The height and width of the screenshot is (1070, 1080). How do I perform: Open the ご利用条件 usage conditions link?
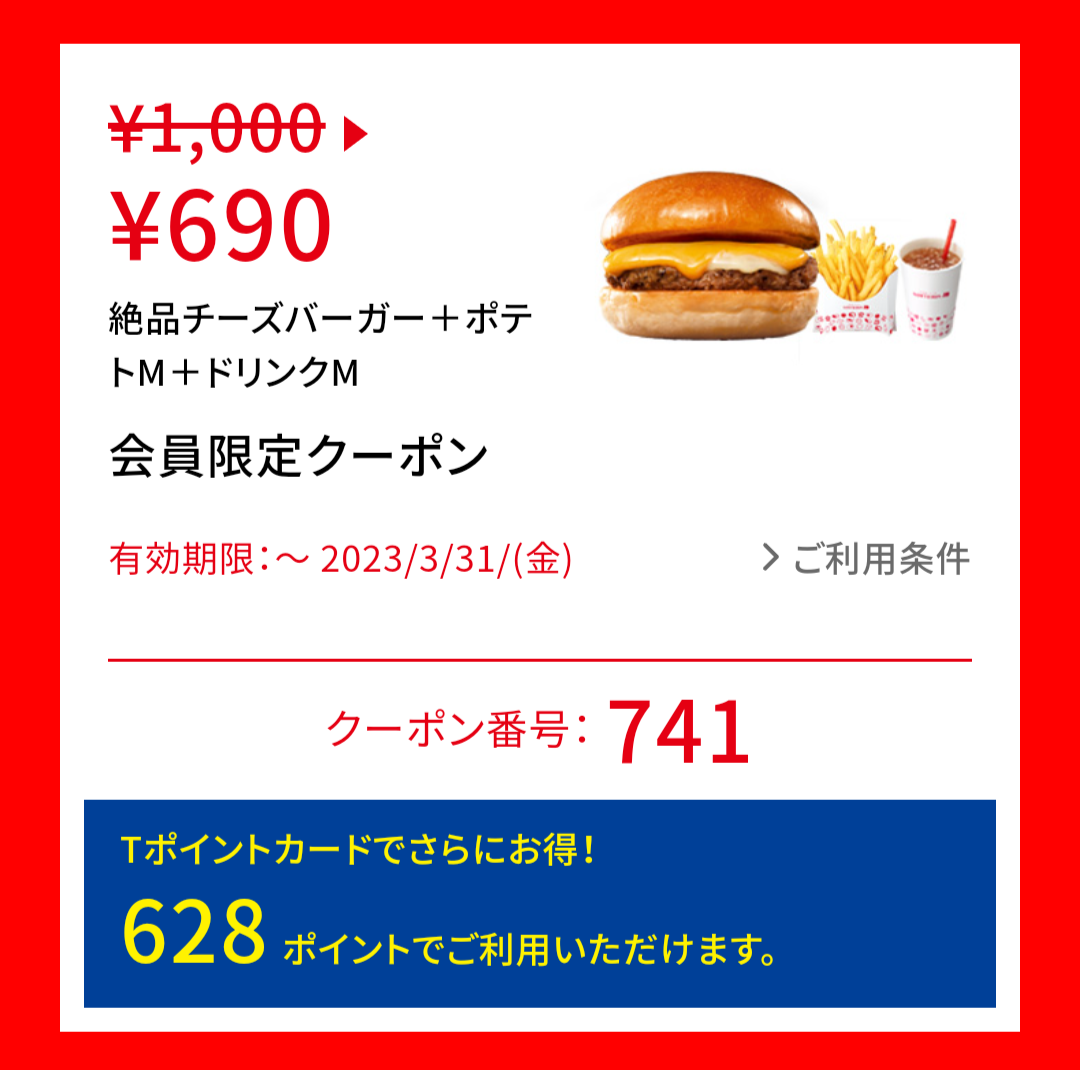pos(867,559)
